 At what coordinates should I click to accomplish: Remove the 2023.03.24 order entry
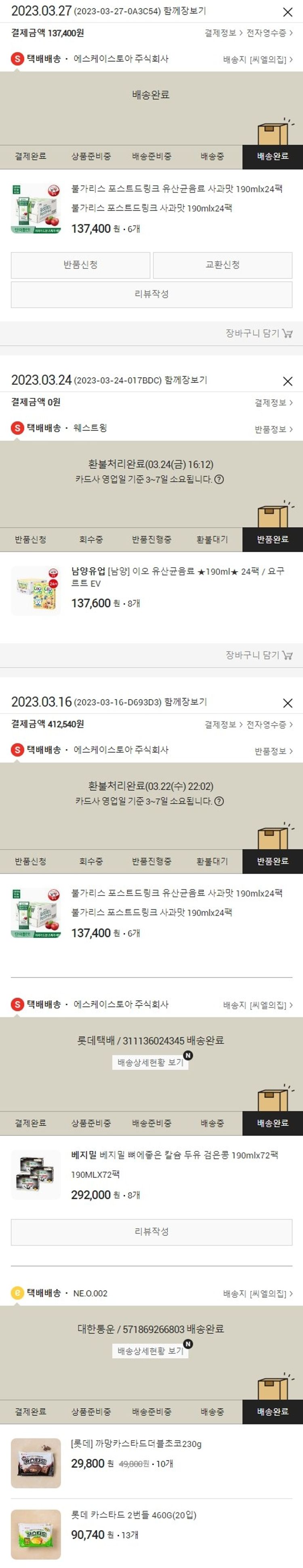(287, 381)
